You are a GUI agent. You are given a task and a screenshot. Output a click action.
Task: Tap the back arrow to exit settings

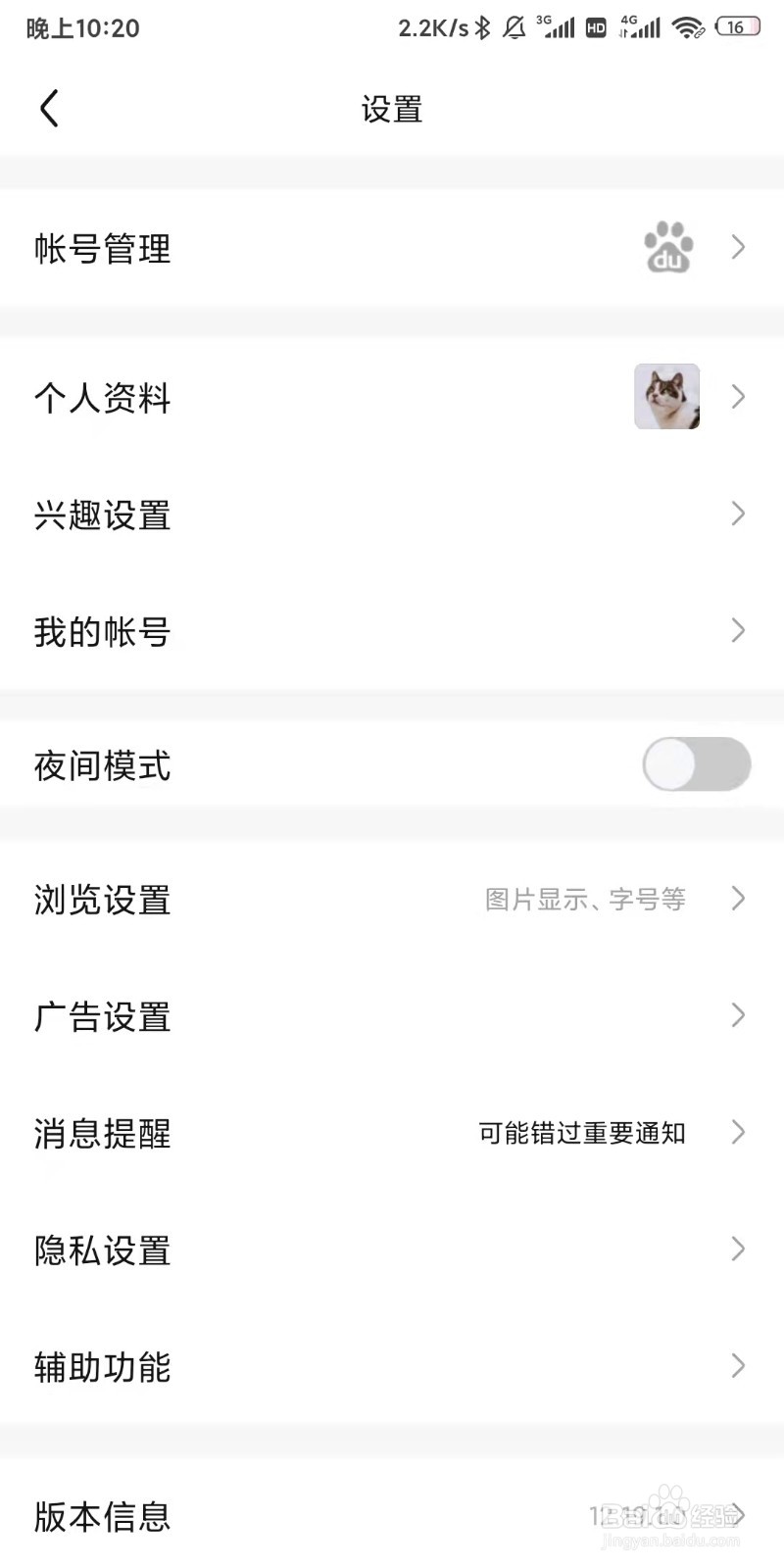click(50, 108)
